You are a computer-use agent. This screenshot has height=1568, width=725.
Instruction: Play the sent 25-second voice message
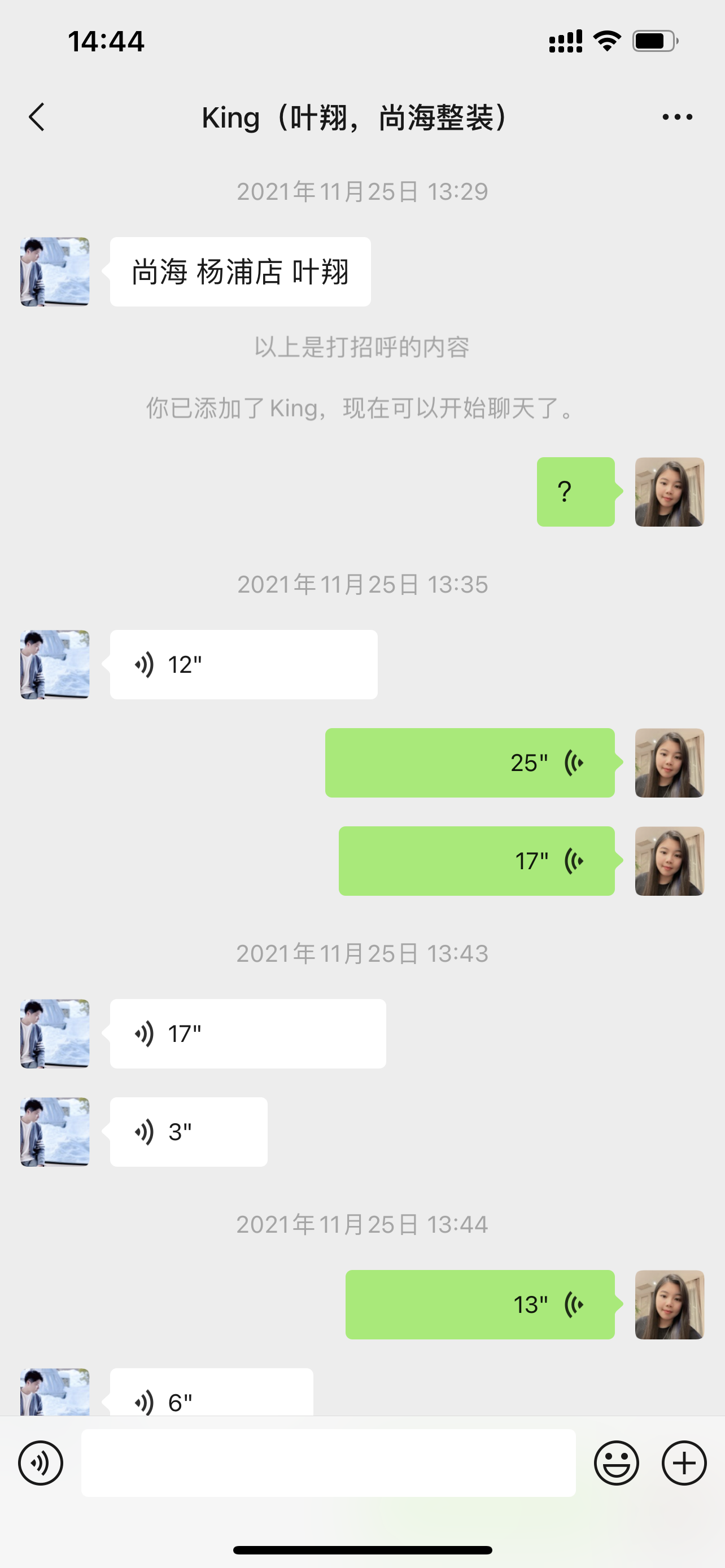tap(469, 763)
